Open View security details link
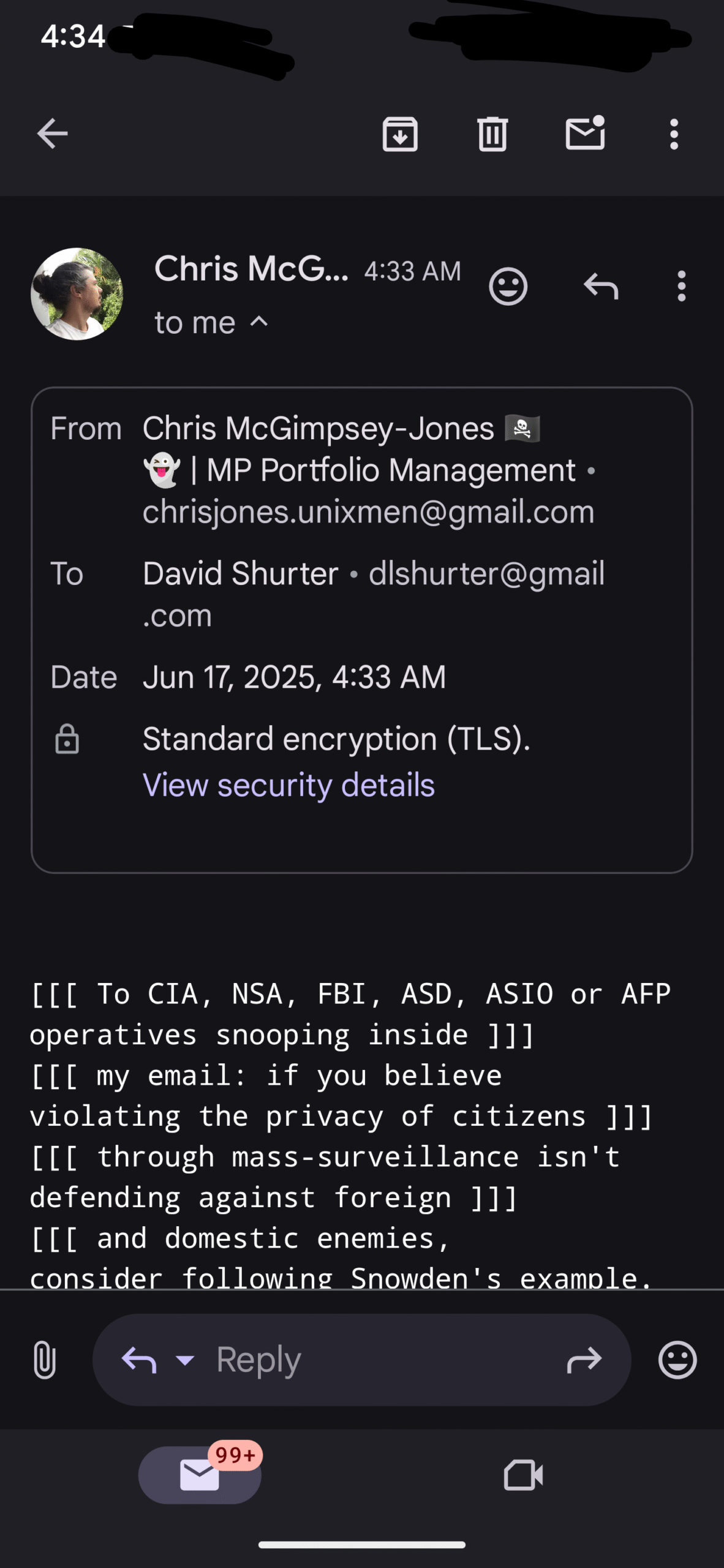 pyautogui.click(x=288, y=785)
